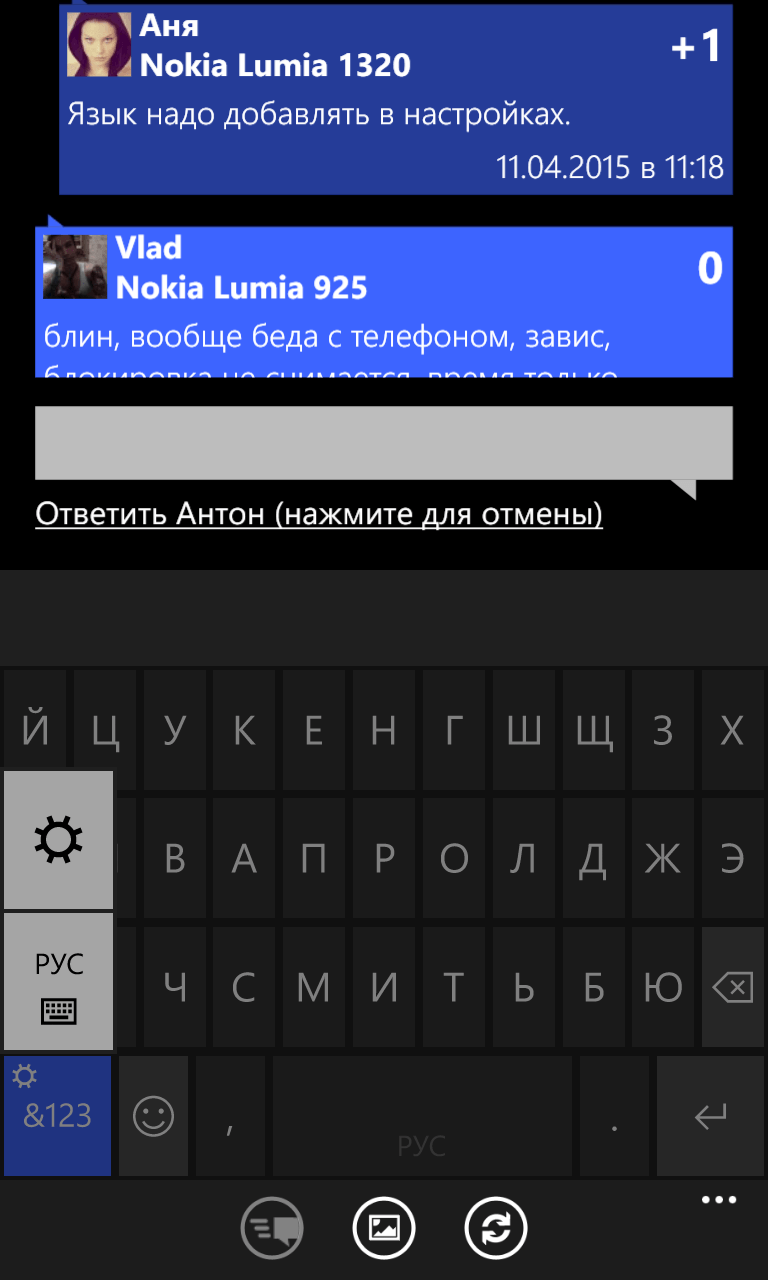Open the app bar overflow menu
768x1280 pixels.
tap(718, 1201)
